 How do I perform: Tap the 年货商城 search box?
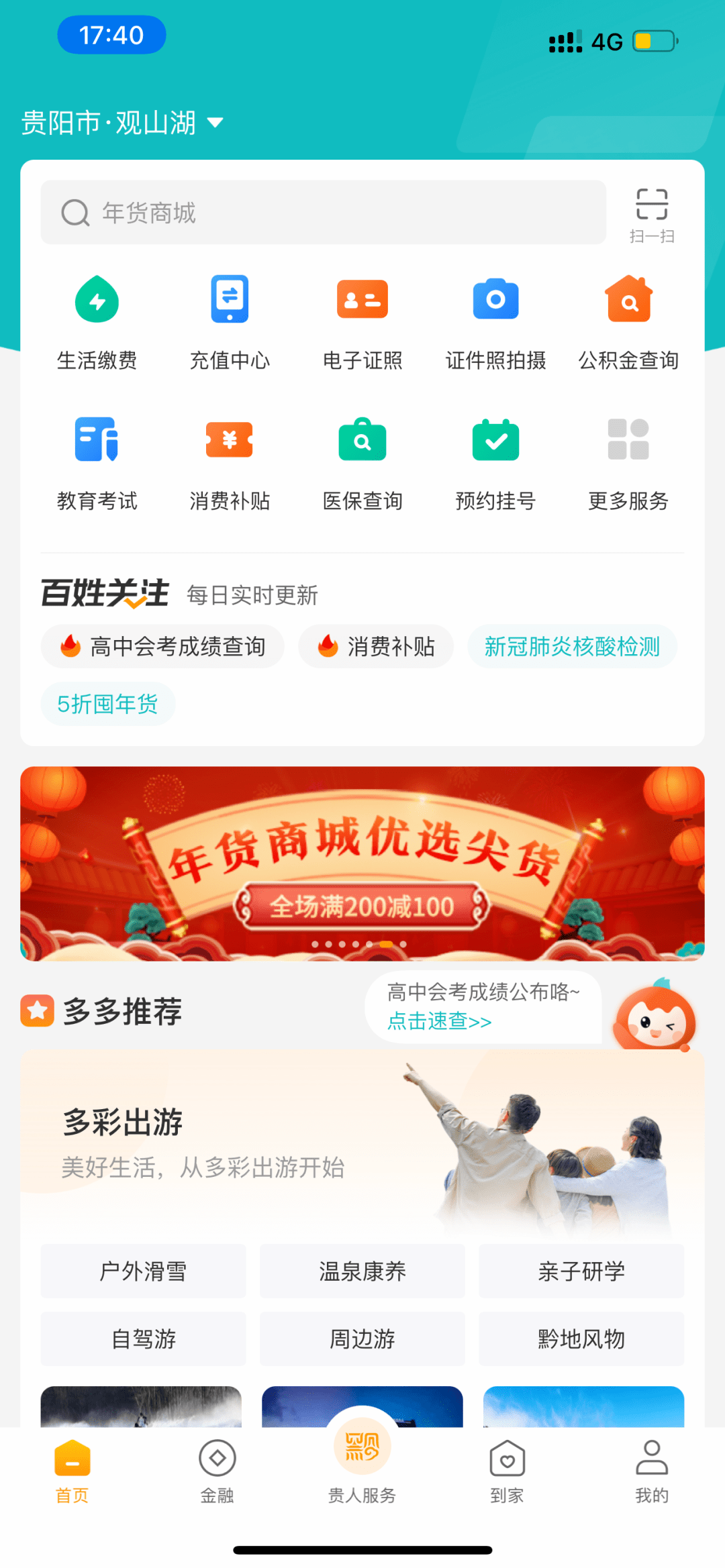pyautogui.click(x=322, y=213)
